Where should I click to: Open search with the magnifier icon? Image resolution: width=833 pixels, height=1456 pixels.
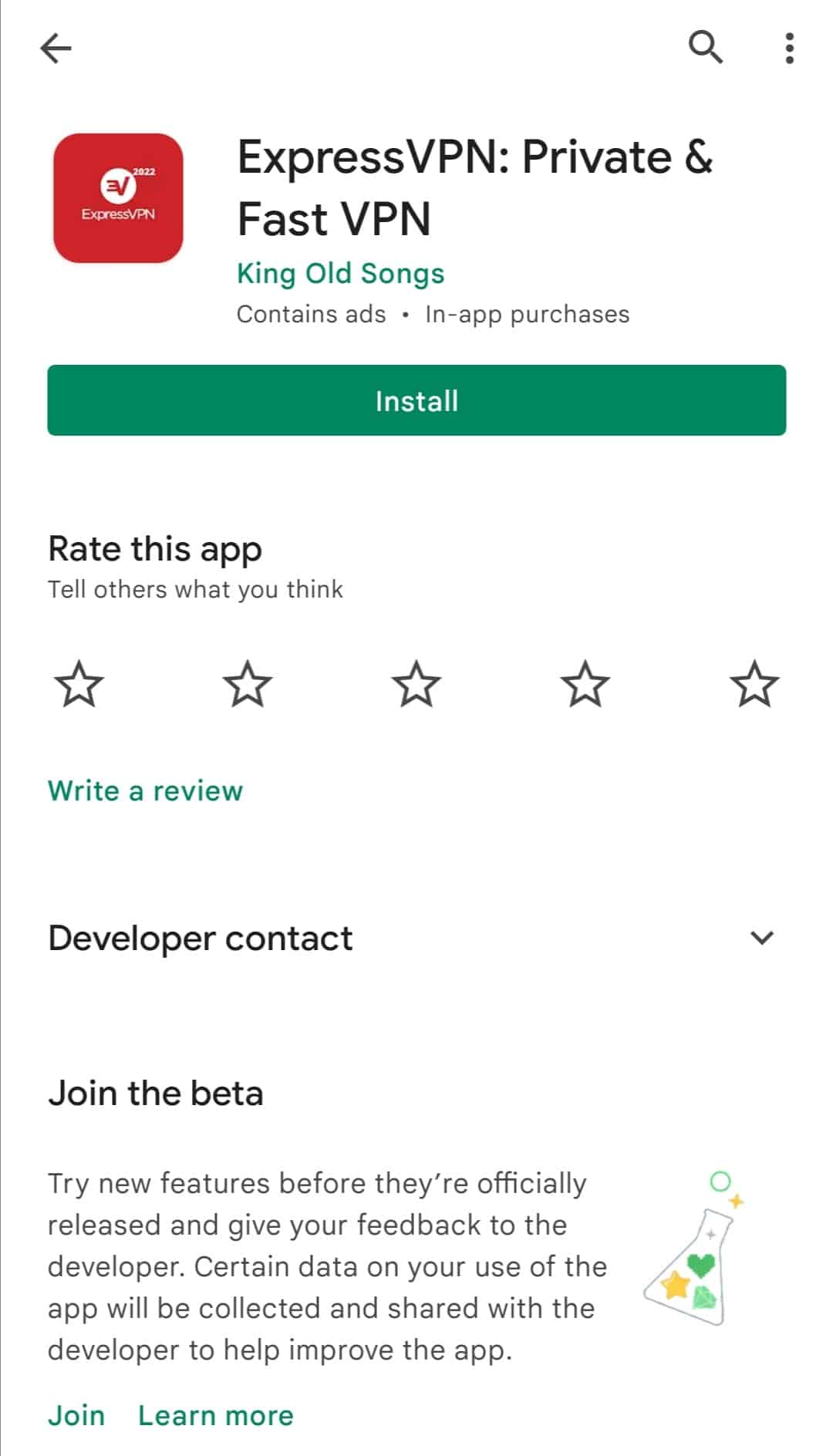coord(705,48)
